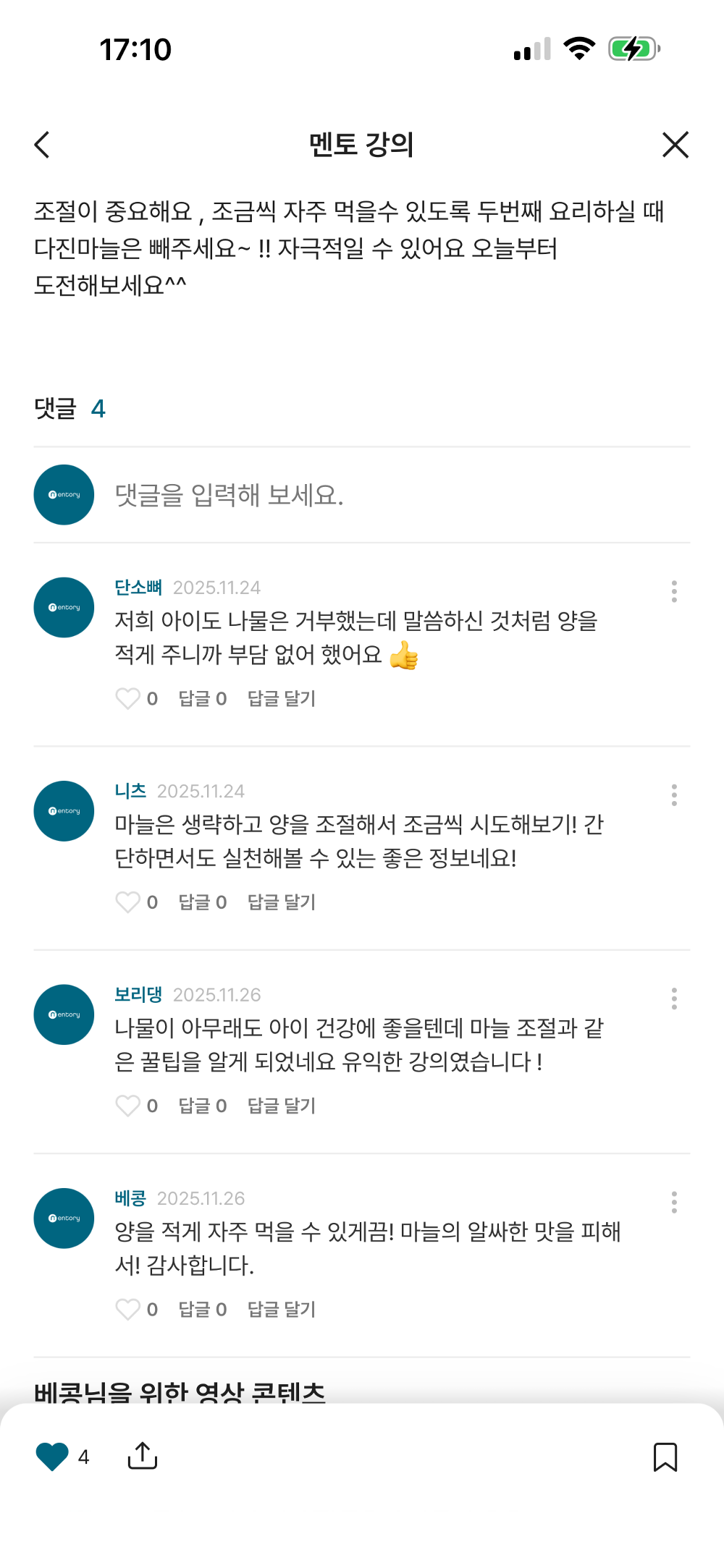Like 단소뼈's comment heart
The image size is (724, 1568).
click(x=129, y=698)
